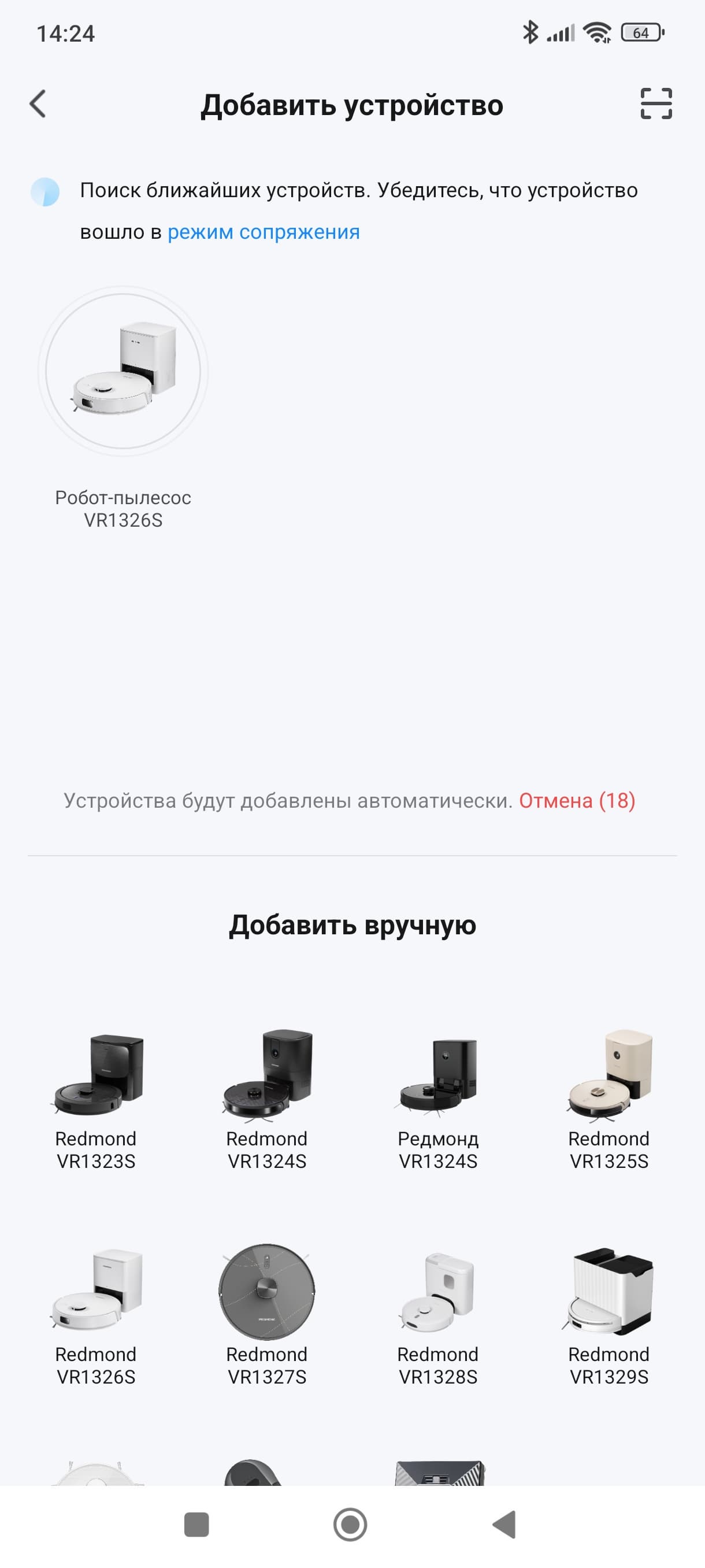Open recent apps via square button
The height and width of the screenshot is (1568, 705).
point(196,1525)
